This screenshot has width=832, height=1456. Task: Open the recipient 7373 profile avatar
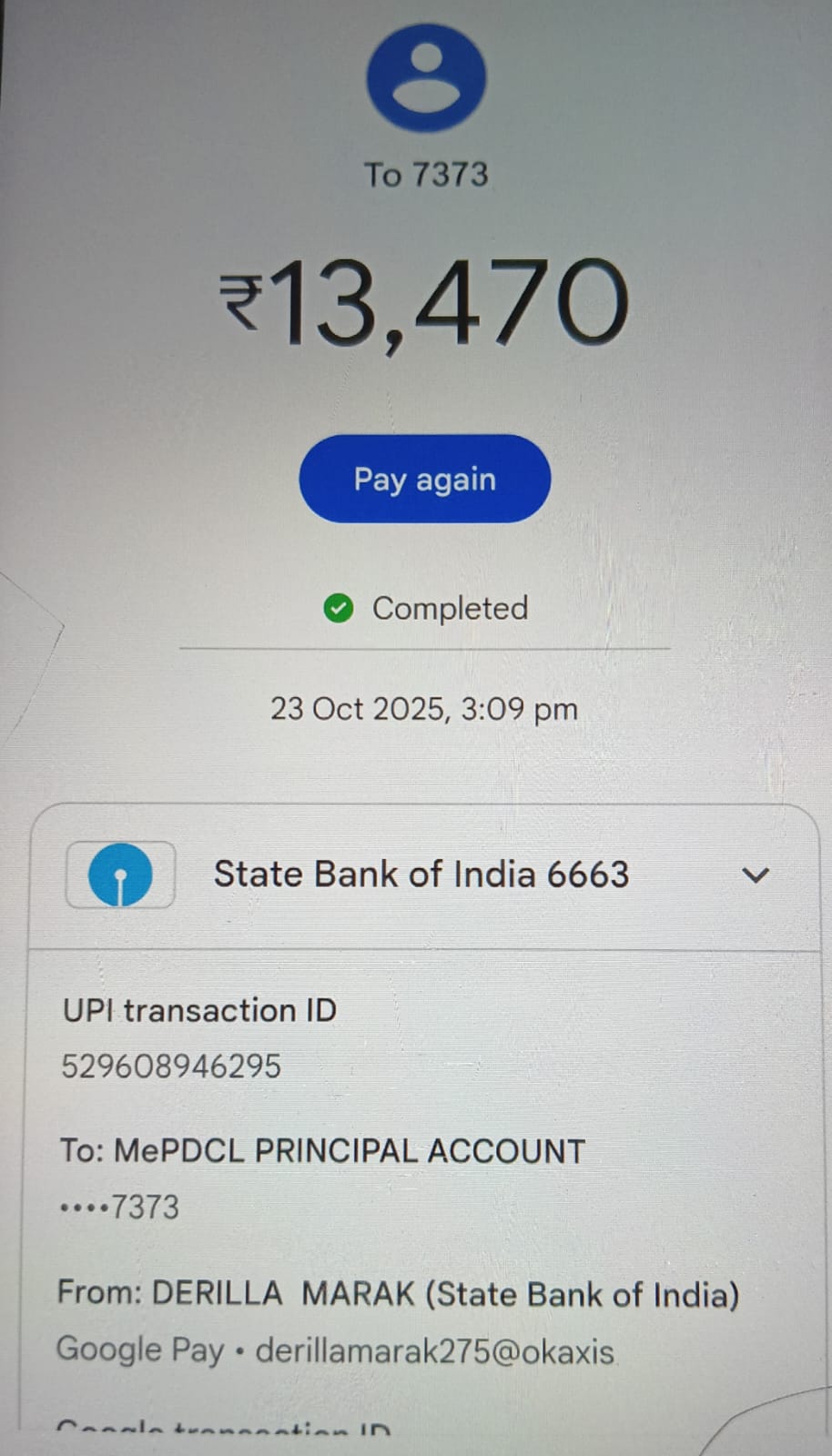click(425, 78)
